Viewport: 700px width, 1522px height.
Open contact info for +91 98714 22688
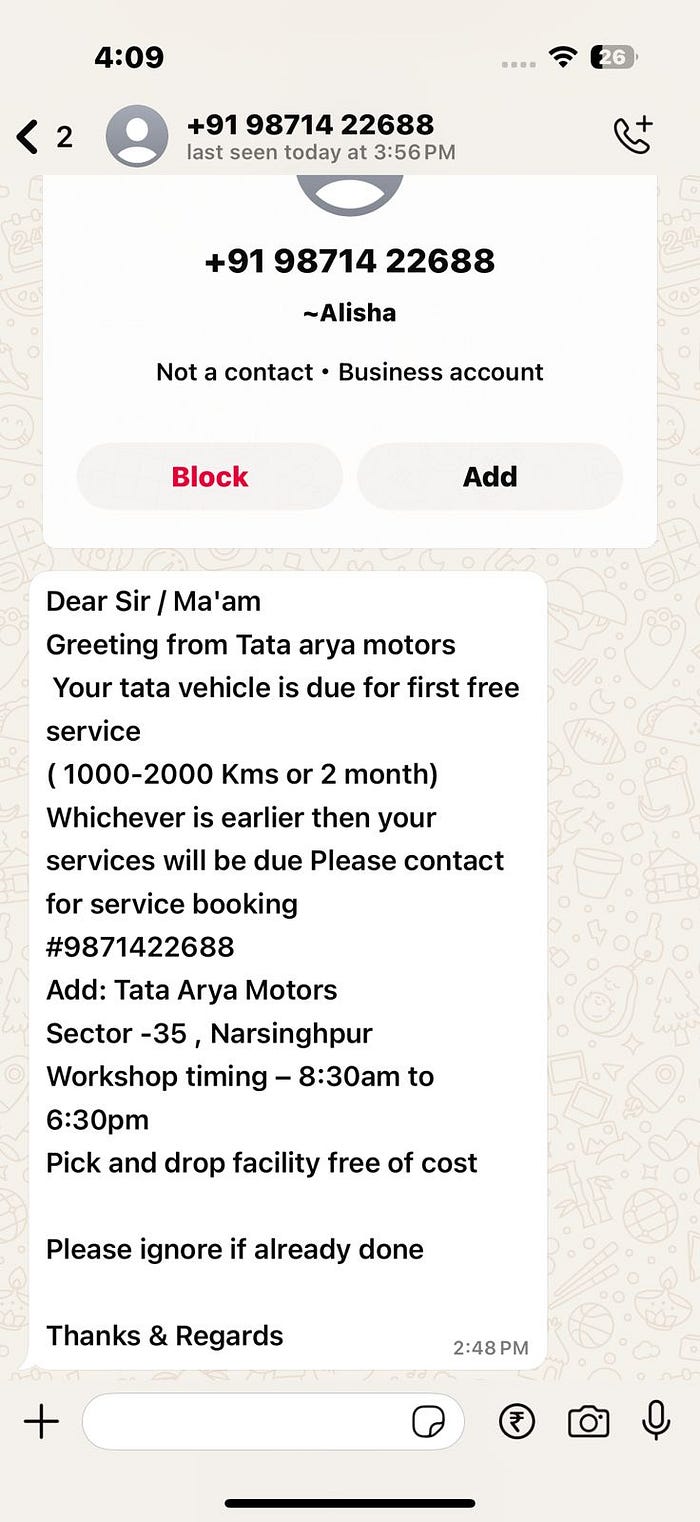tap(310, 136)
